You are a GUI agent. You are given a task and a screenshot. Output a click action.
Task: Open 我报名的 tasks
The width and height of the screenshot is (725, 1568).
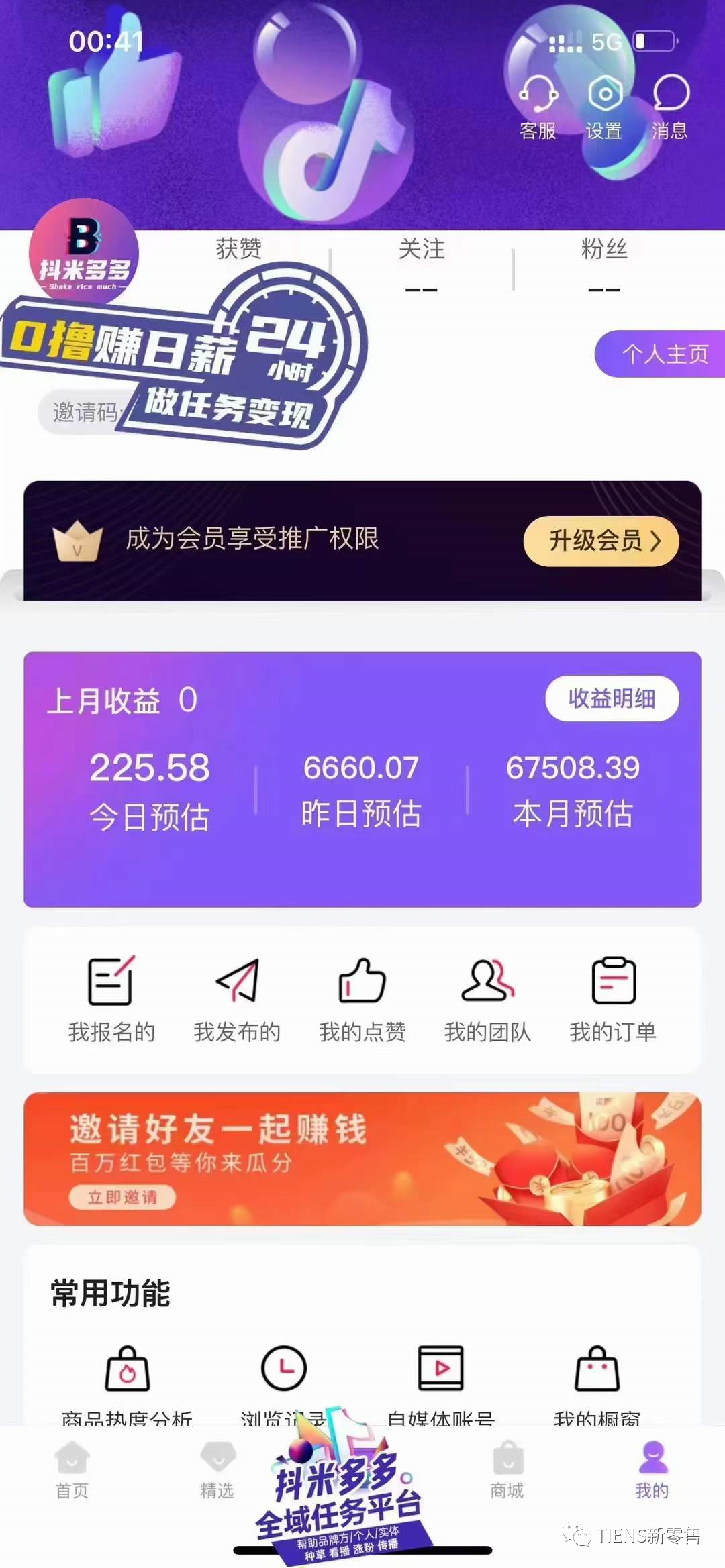coord(111,999)
